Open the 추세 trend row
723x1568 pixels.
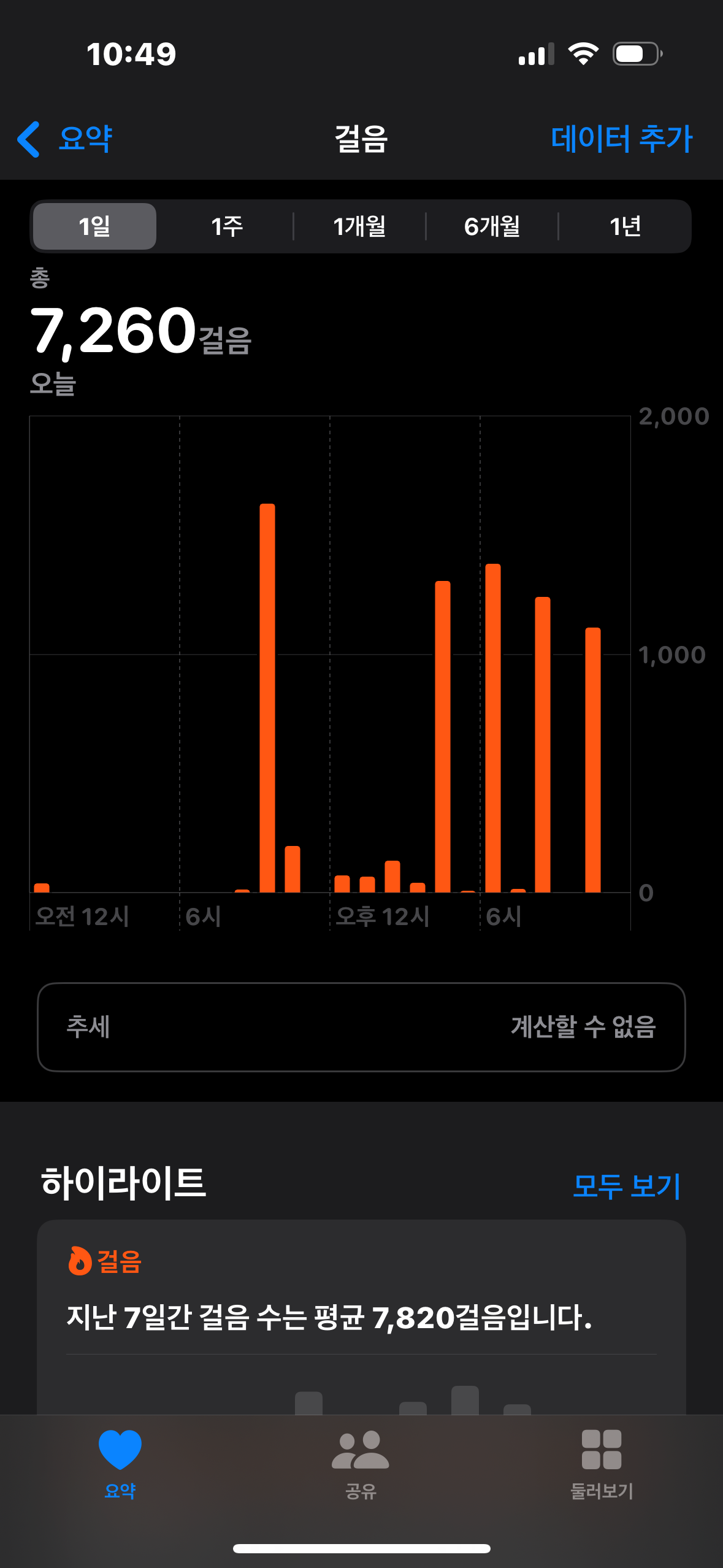361,1027
